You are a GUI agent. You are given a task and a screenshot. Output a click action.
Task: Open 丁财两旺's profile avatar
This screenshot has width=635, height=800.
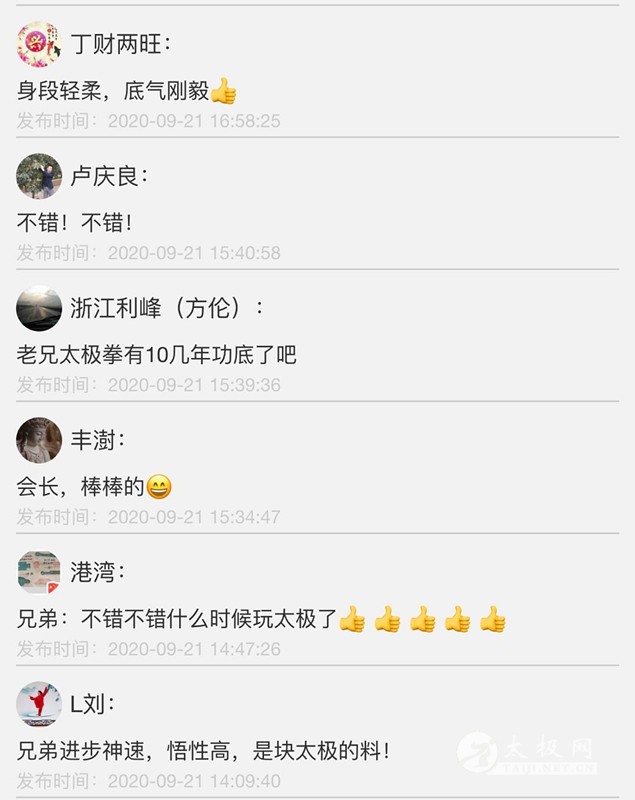[x=39, y=44]
